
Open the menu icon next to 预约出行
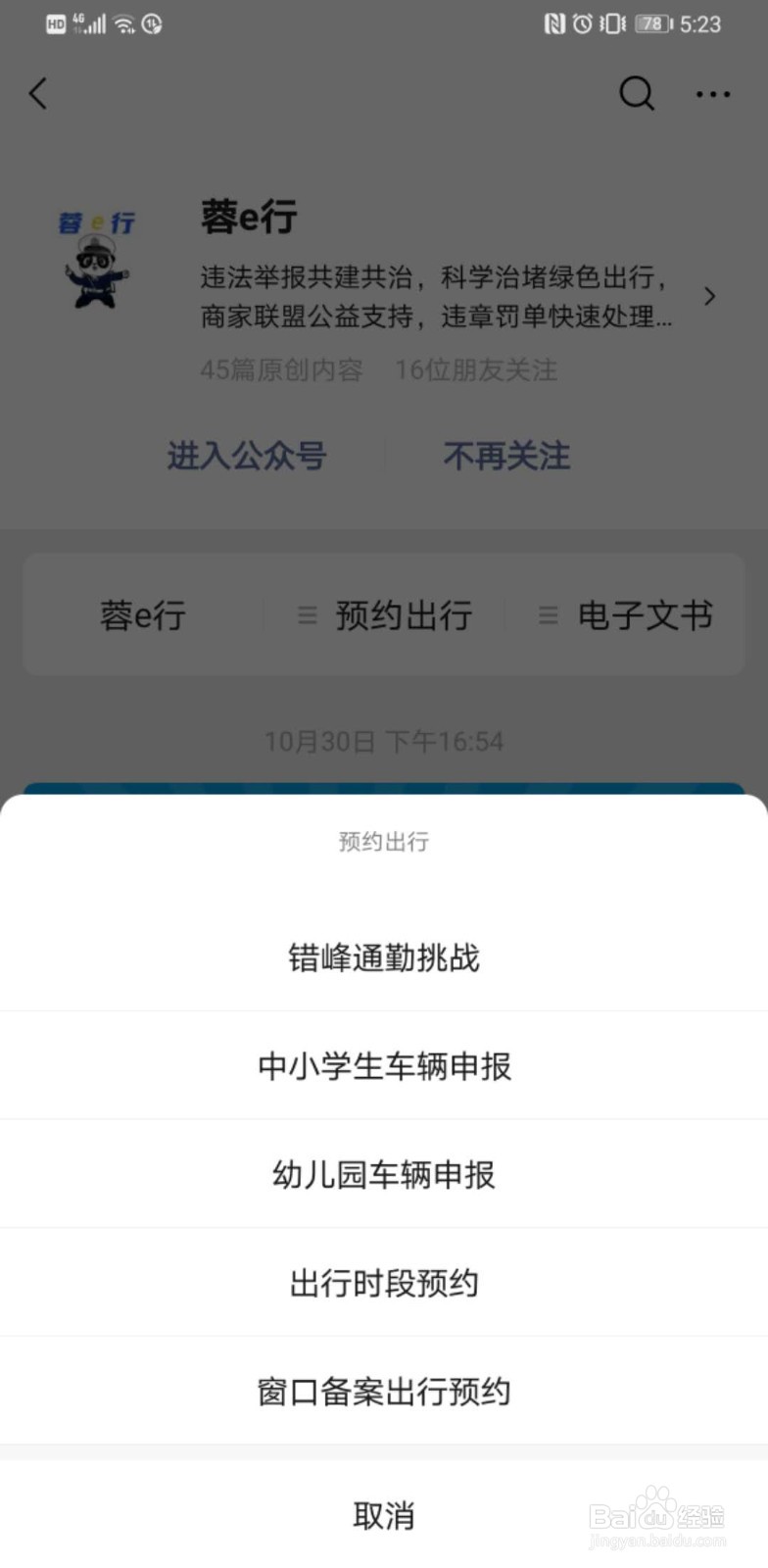(307, 615)
